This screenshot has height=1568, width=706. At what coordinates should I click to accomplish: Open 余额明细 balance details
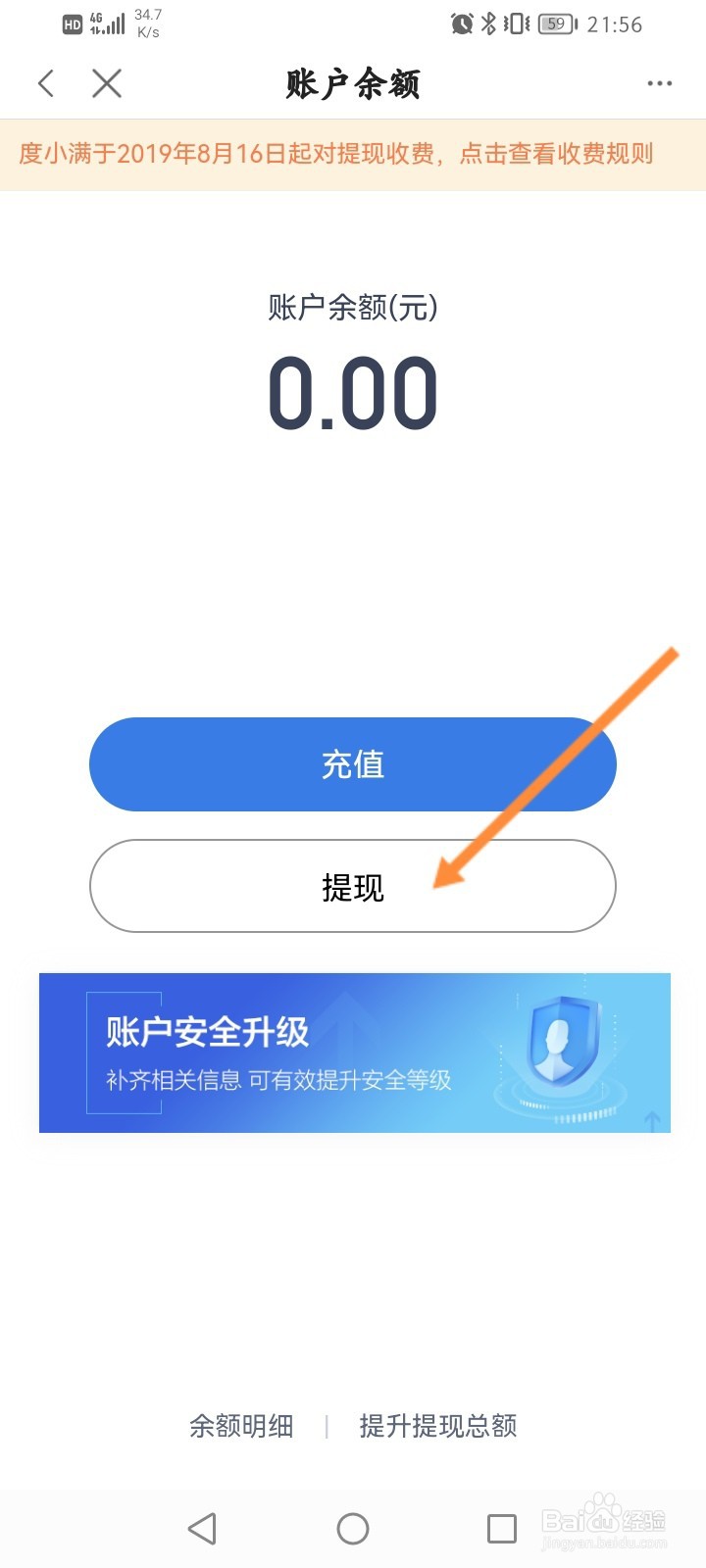(x=241, y=1427)
